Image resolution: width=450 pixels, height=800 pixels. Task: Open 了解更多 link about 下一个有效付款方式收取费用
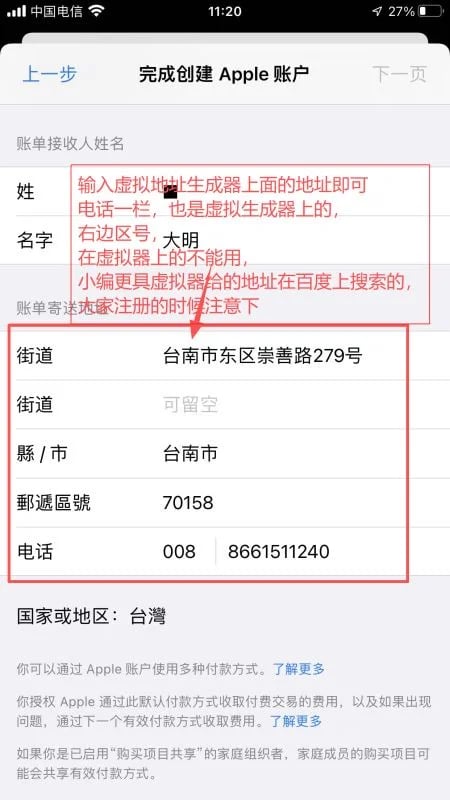click(296, 721)
